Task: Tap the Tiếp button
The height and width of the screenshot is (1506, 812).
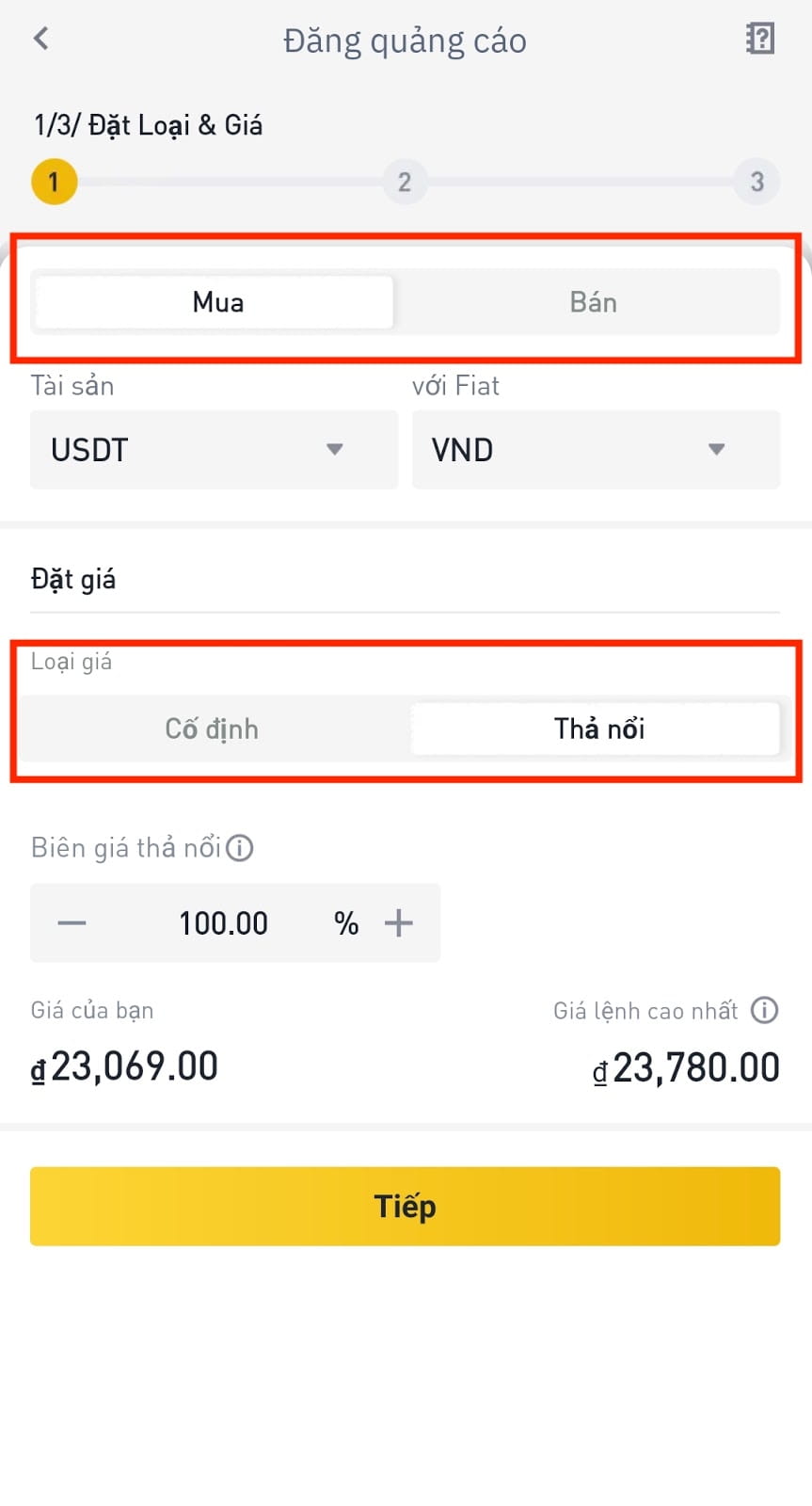Action: pyautogui.click(x=405, y=1207)
